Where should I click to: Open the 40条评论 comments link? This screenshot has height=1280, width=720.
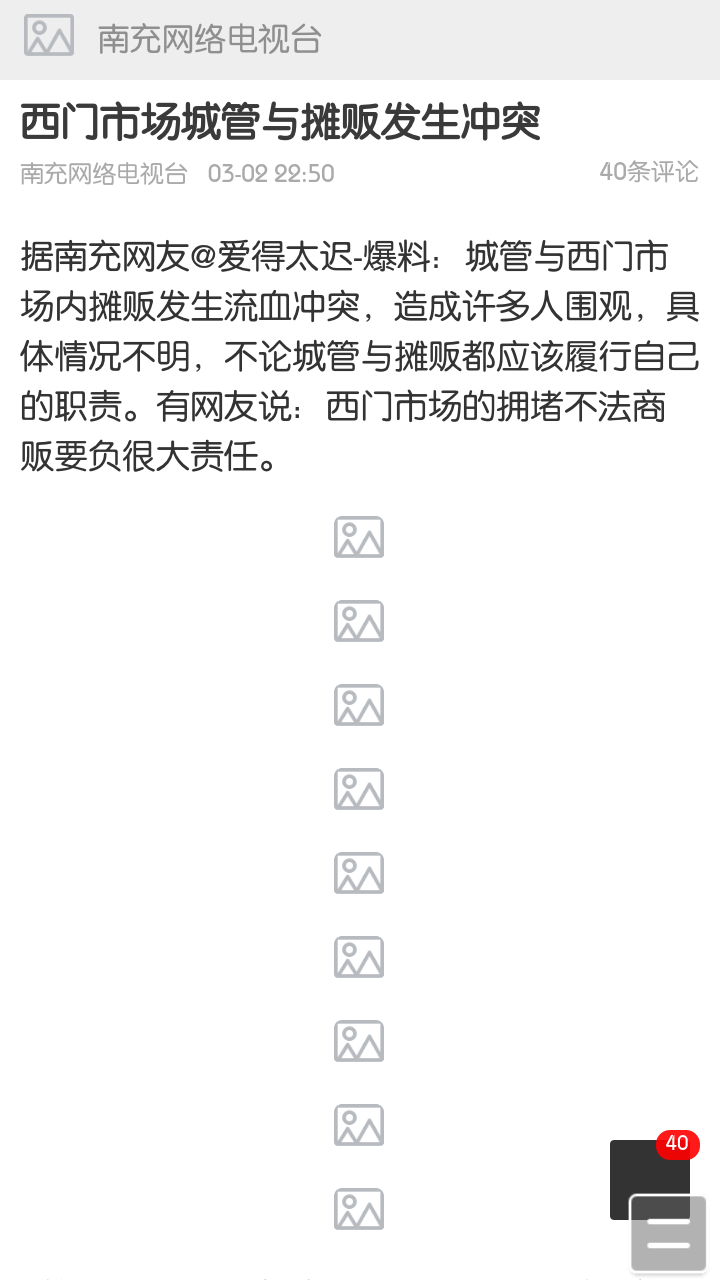648,172
